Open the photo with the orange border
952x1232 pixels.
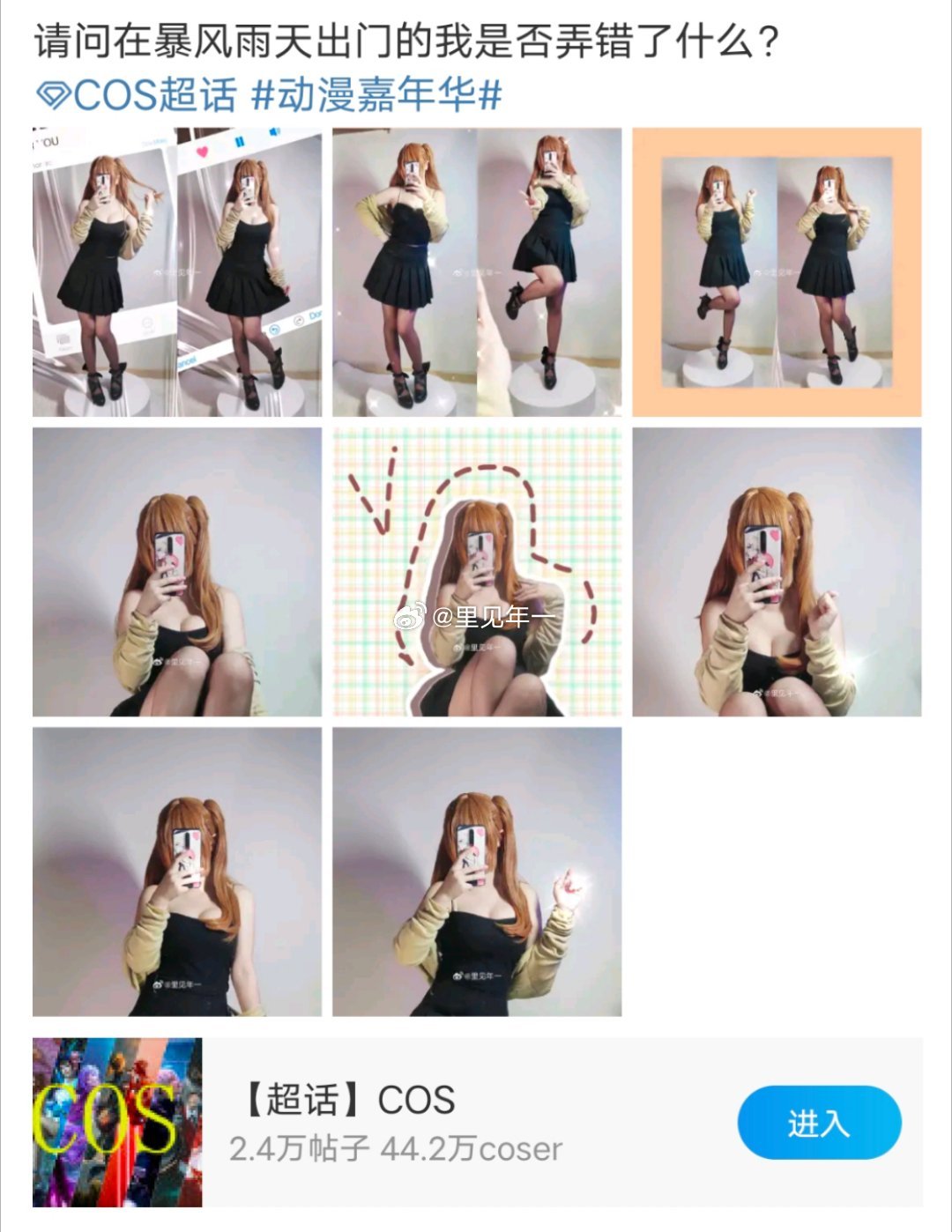777,272
